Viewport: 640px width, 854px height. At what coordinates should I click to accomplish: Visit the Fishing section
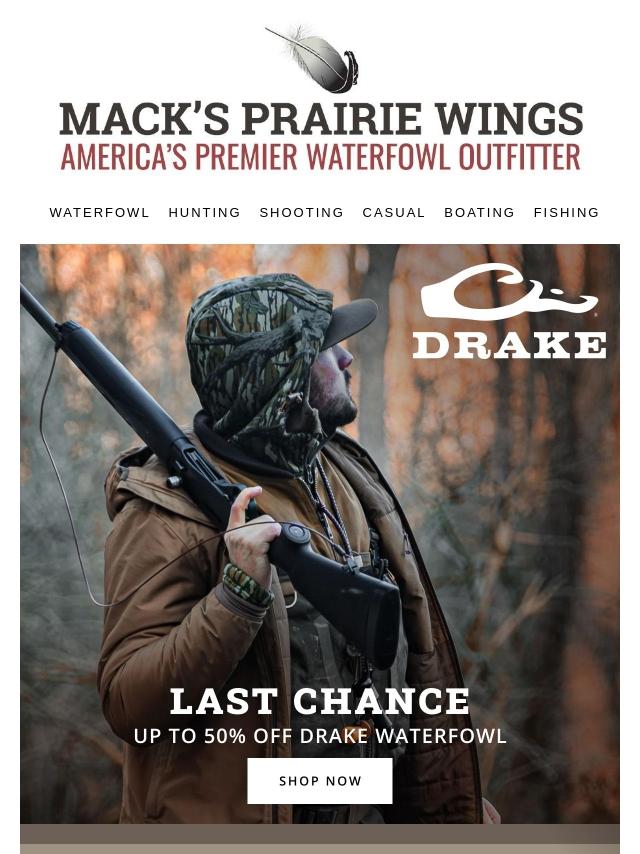click(566, 213)
